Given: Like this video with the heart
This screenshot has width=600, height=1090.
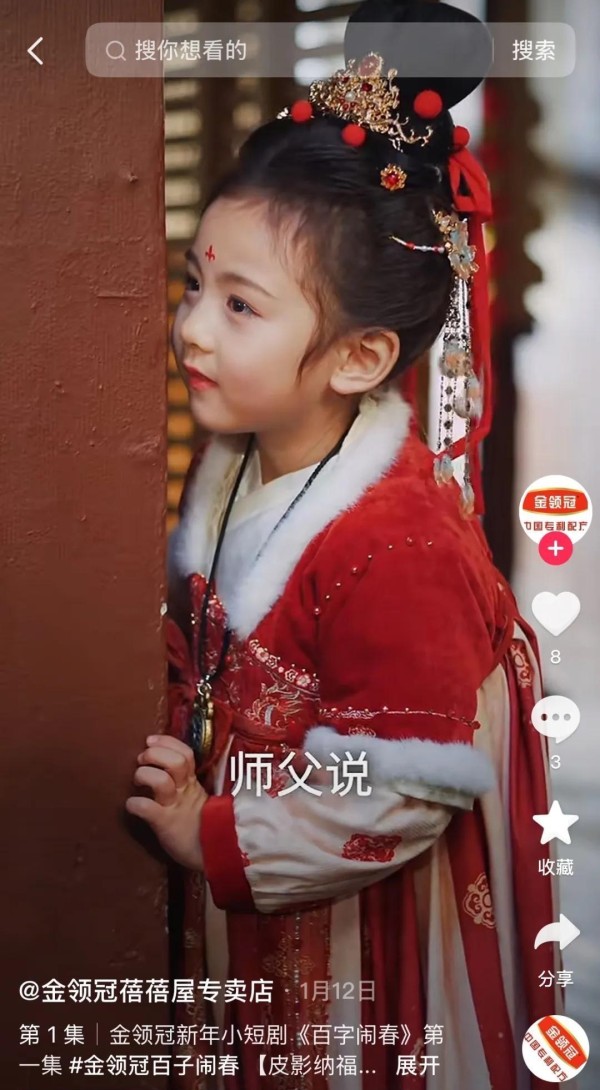Looking at the screenshot, I should [556, 613].
